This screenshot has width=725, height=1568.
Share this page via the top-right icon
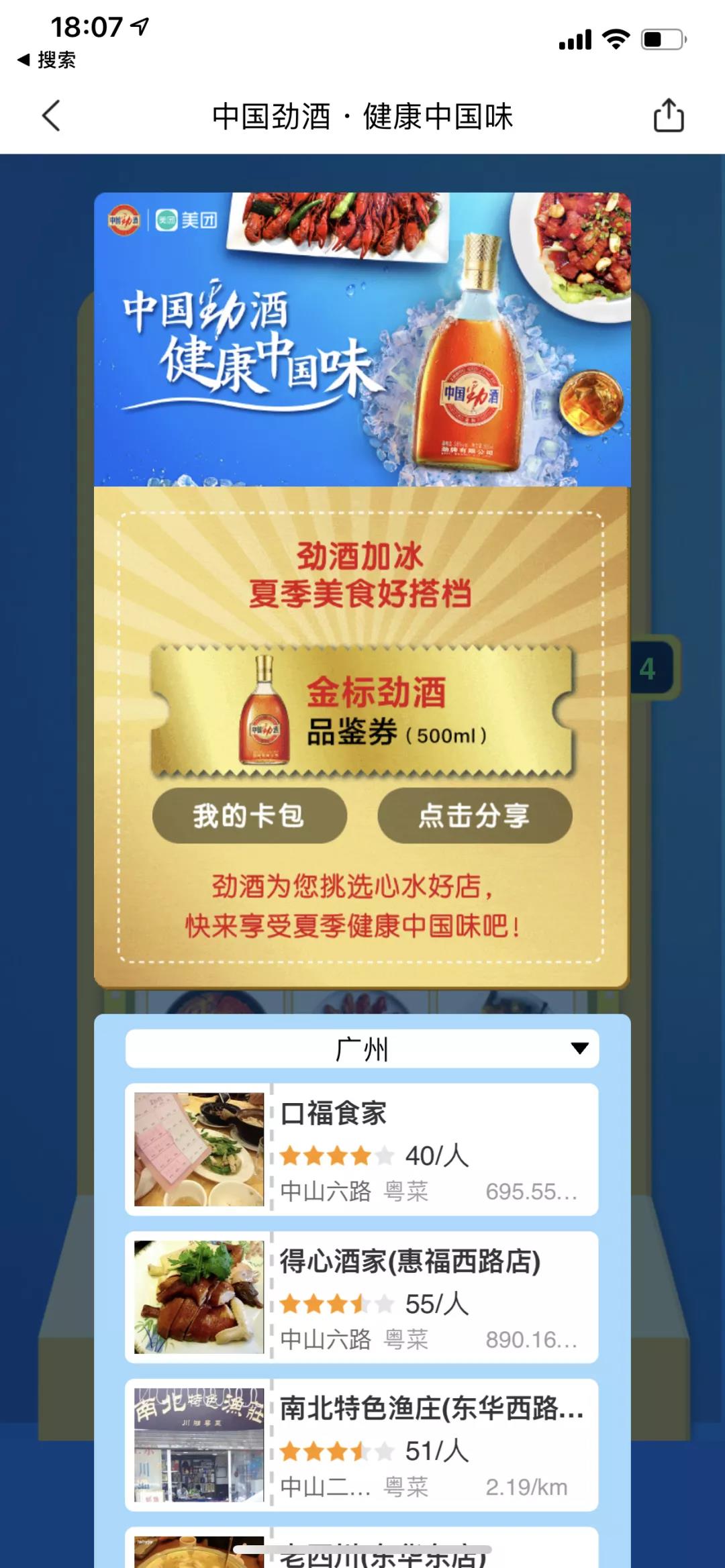click(668, 116)
